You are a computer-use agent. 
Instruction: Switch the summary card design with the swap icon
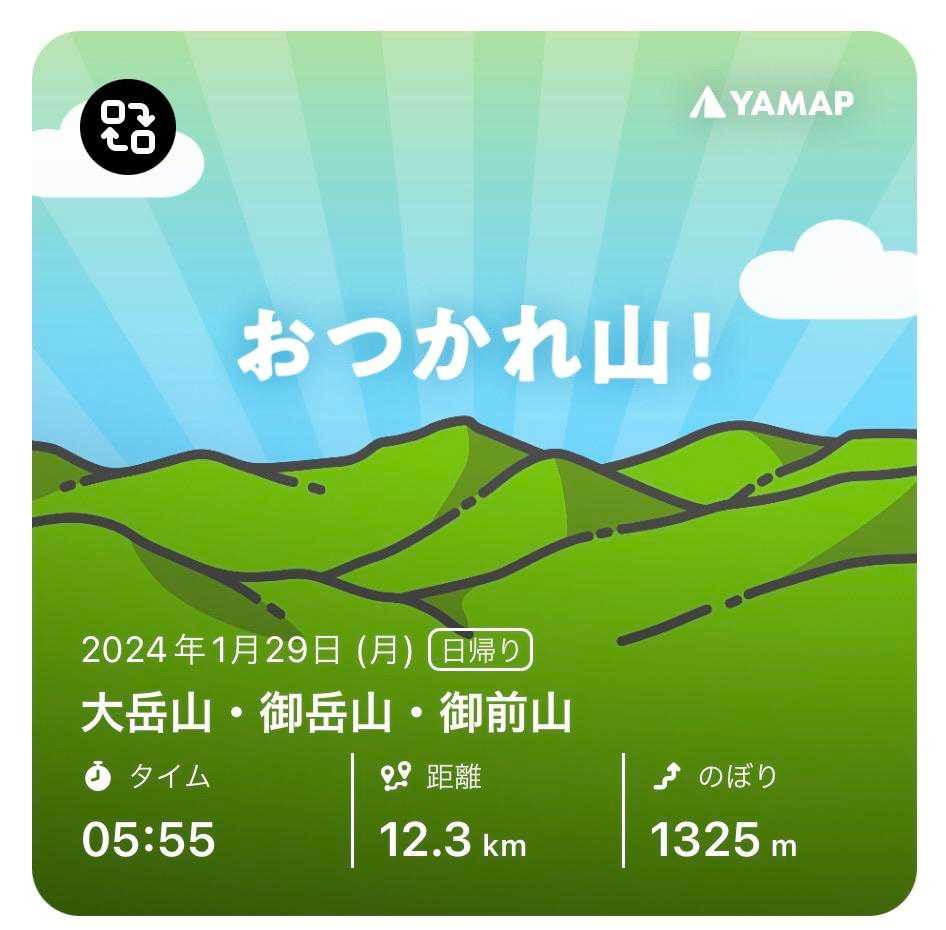coord(129,127)
